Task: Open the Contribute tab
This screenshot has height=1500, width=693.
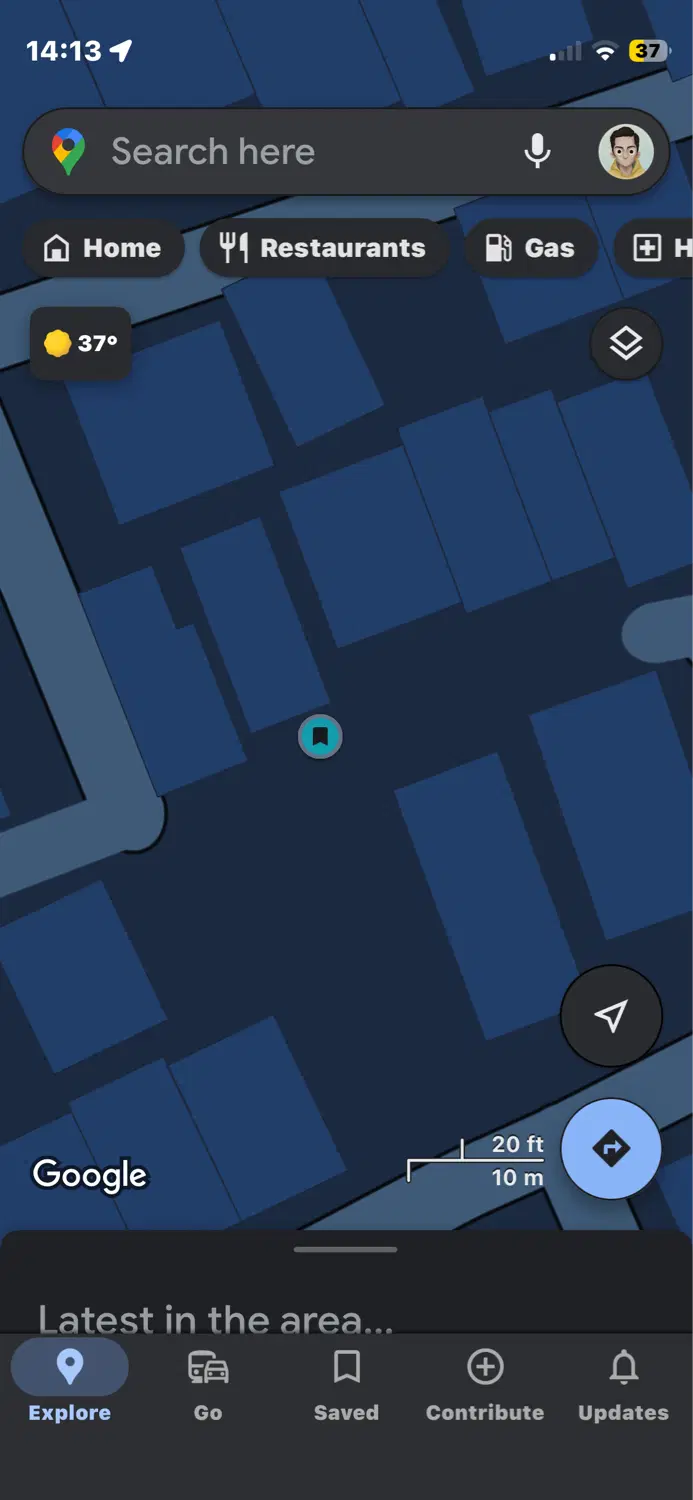Action: click(485, 1385)
